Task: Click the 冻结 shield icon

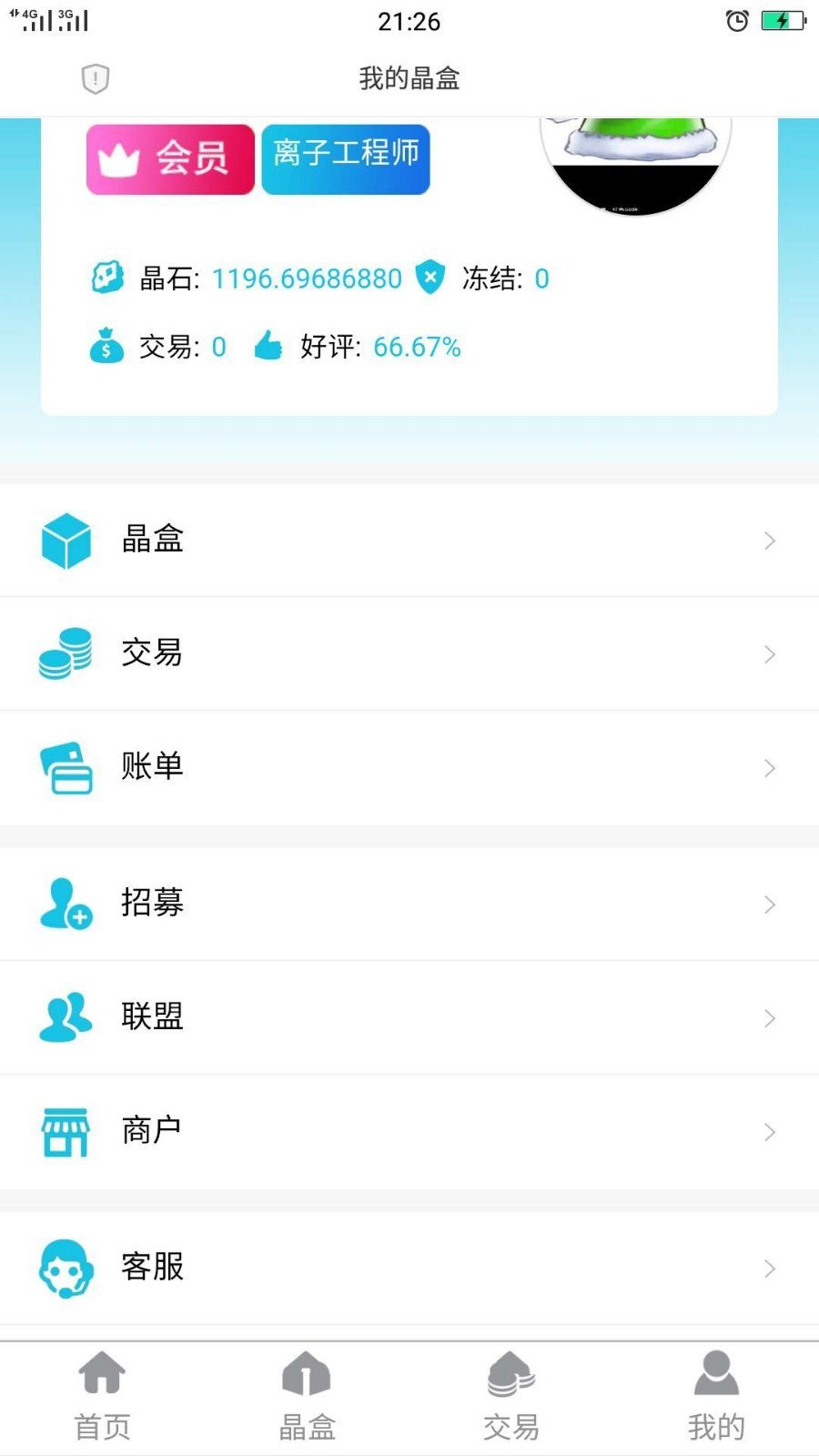Action: pyautogui.click(x=430, y=278)
